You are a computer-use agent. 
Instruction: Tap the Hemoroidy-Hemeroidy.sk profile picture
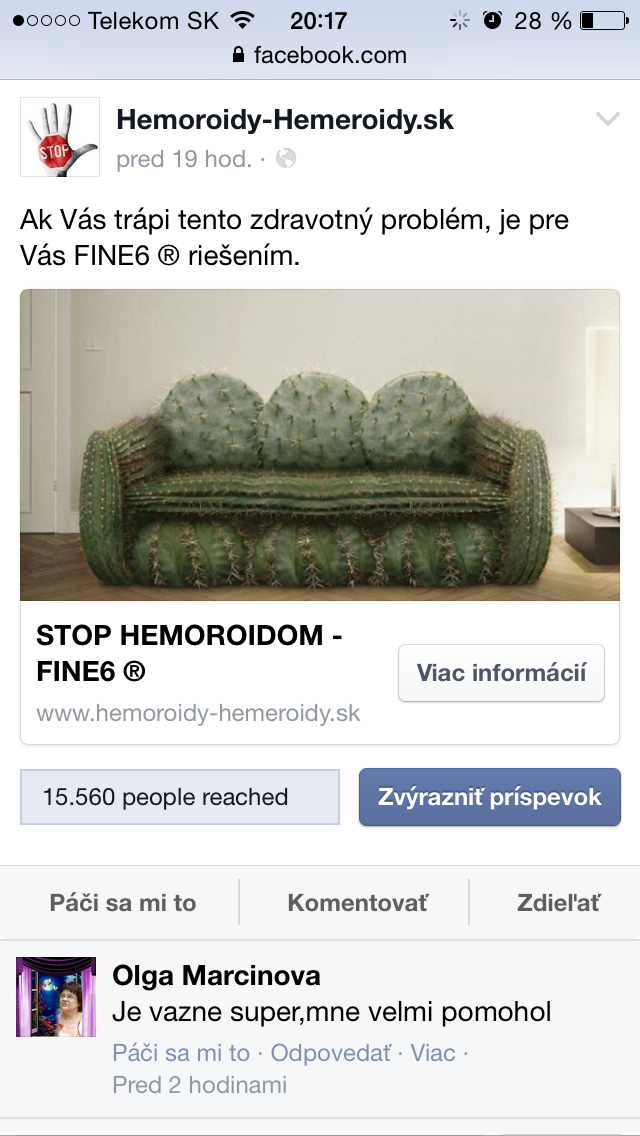[60, 137]
